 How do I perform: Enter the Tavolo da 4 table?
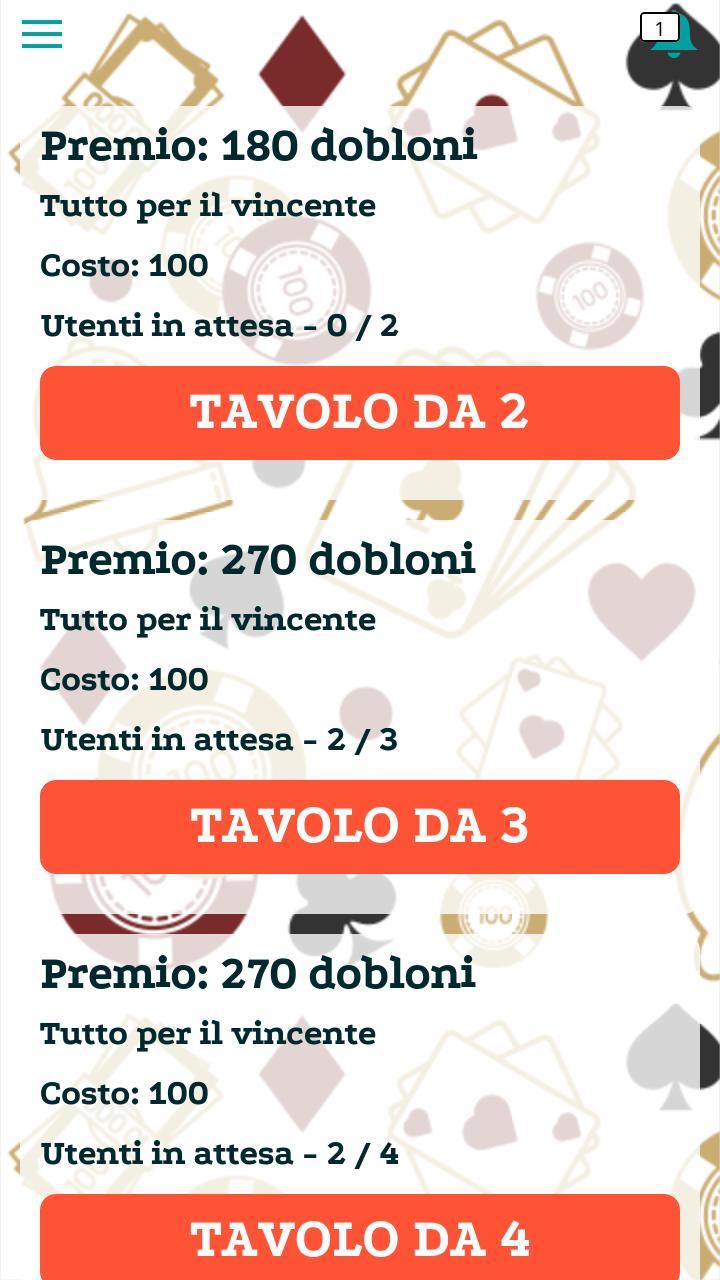360,1238
